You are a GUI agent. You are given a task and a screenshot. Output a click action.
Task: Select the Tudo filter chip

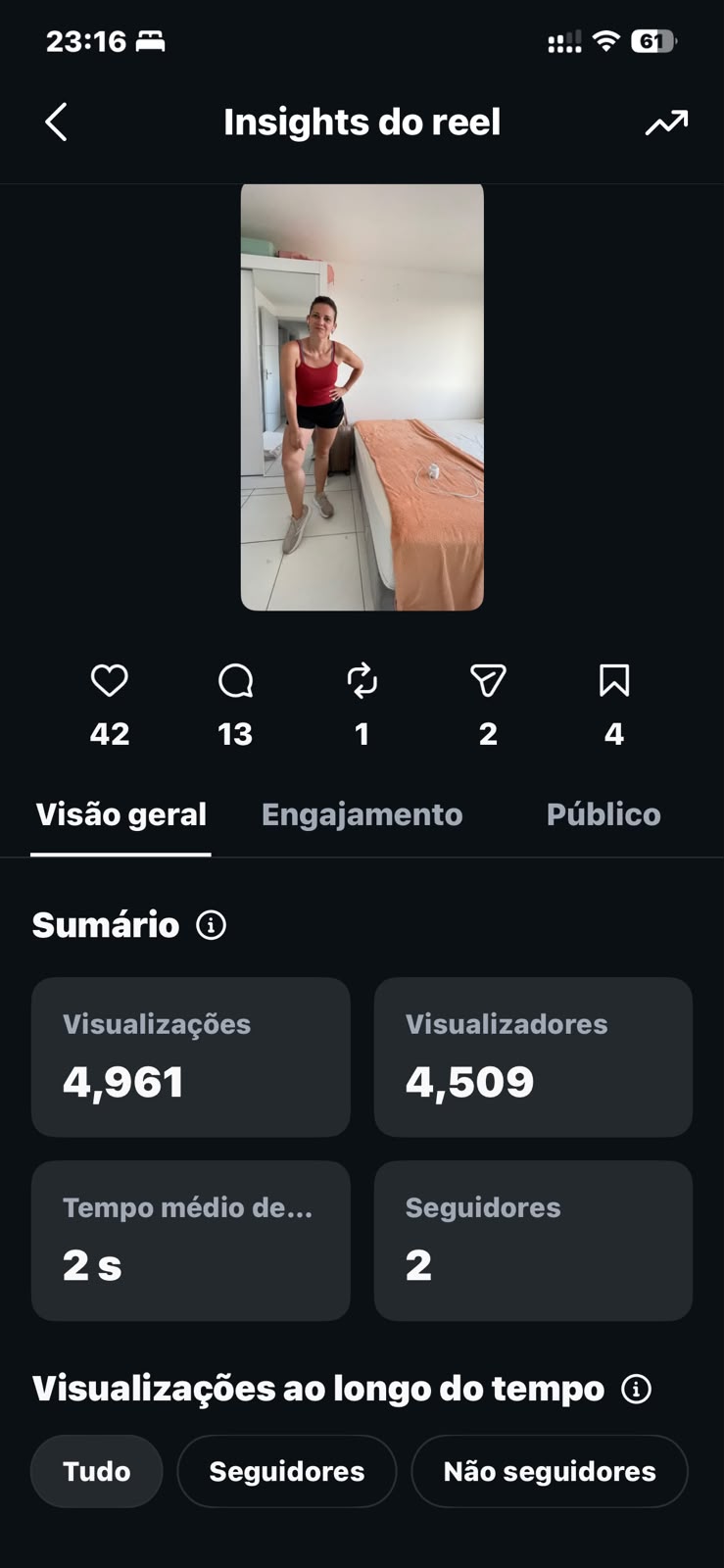[x=96, y=1471]
